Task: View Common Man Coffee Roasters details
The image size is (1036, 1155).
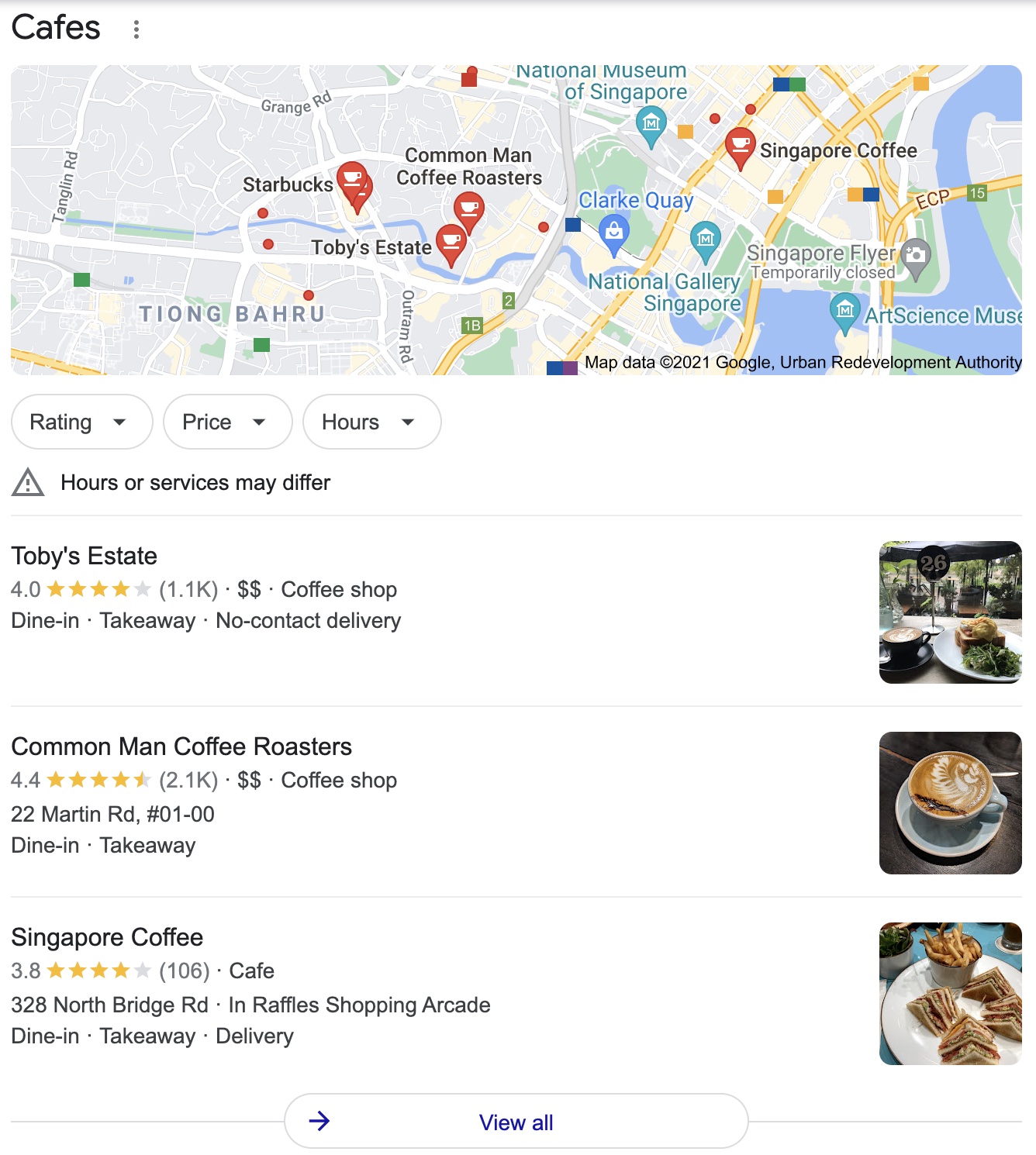Action: 181,747
